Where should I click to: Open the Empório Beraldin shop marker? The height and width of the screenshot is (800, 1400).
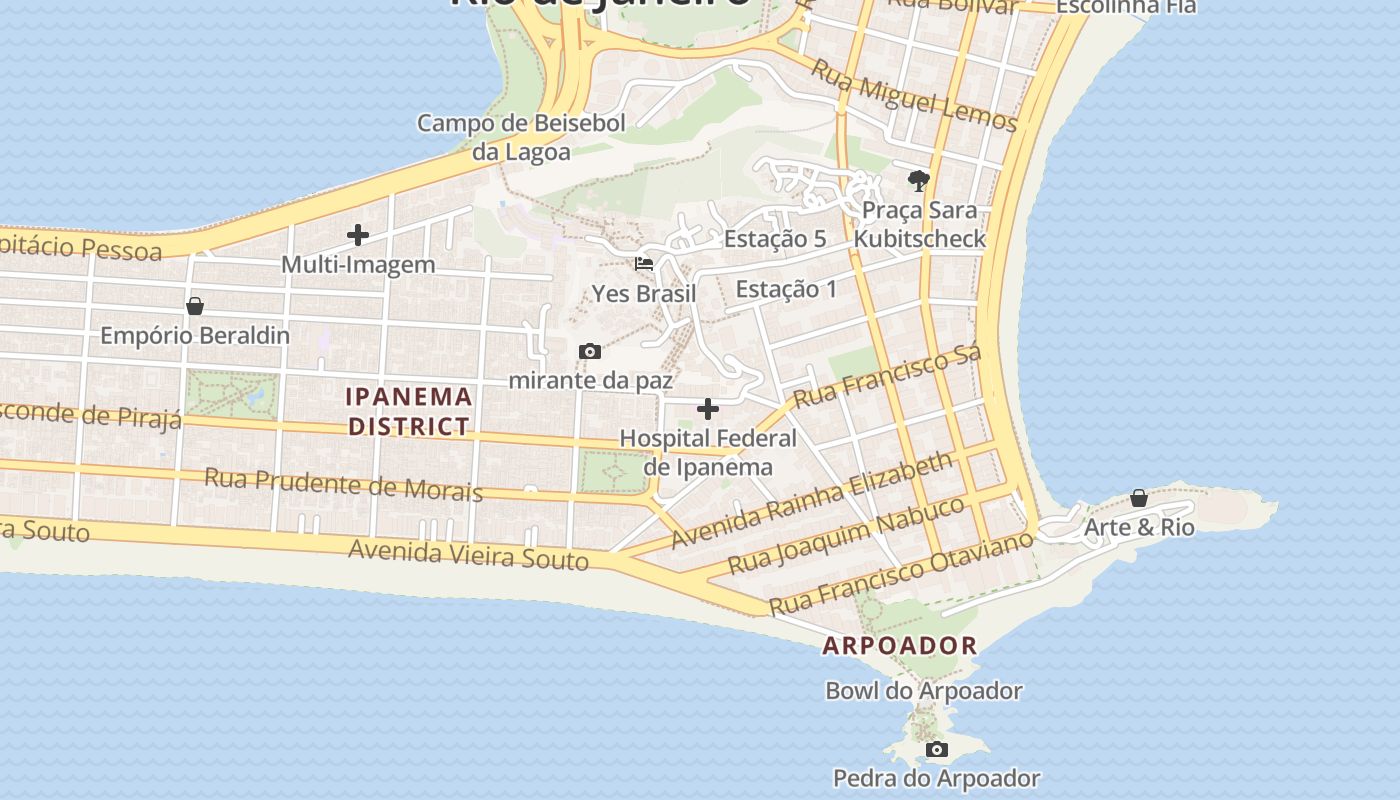click(195, 306)
